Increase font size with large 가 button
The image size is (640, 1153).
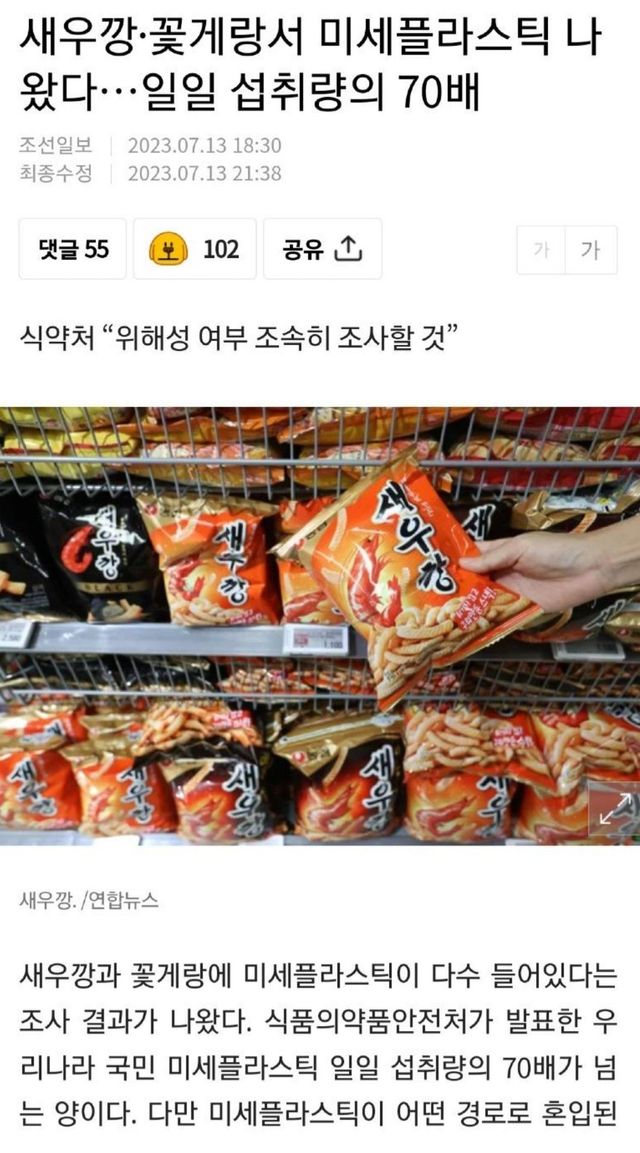[591, 249]
